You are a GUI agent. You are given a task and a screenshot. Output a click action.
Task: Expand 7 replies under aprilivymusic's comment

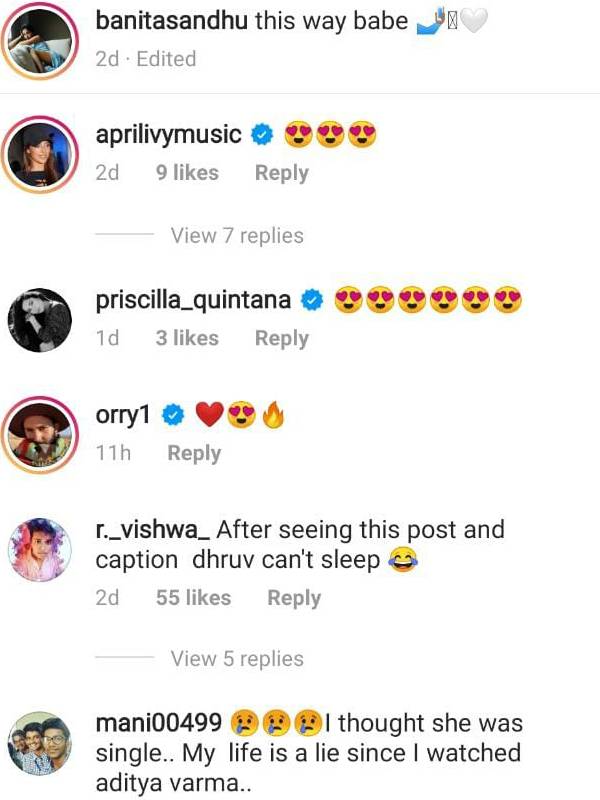(x=237, y=236)
